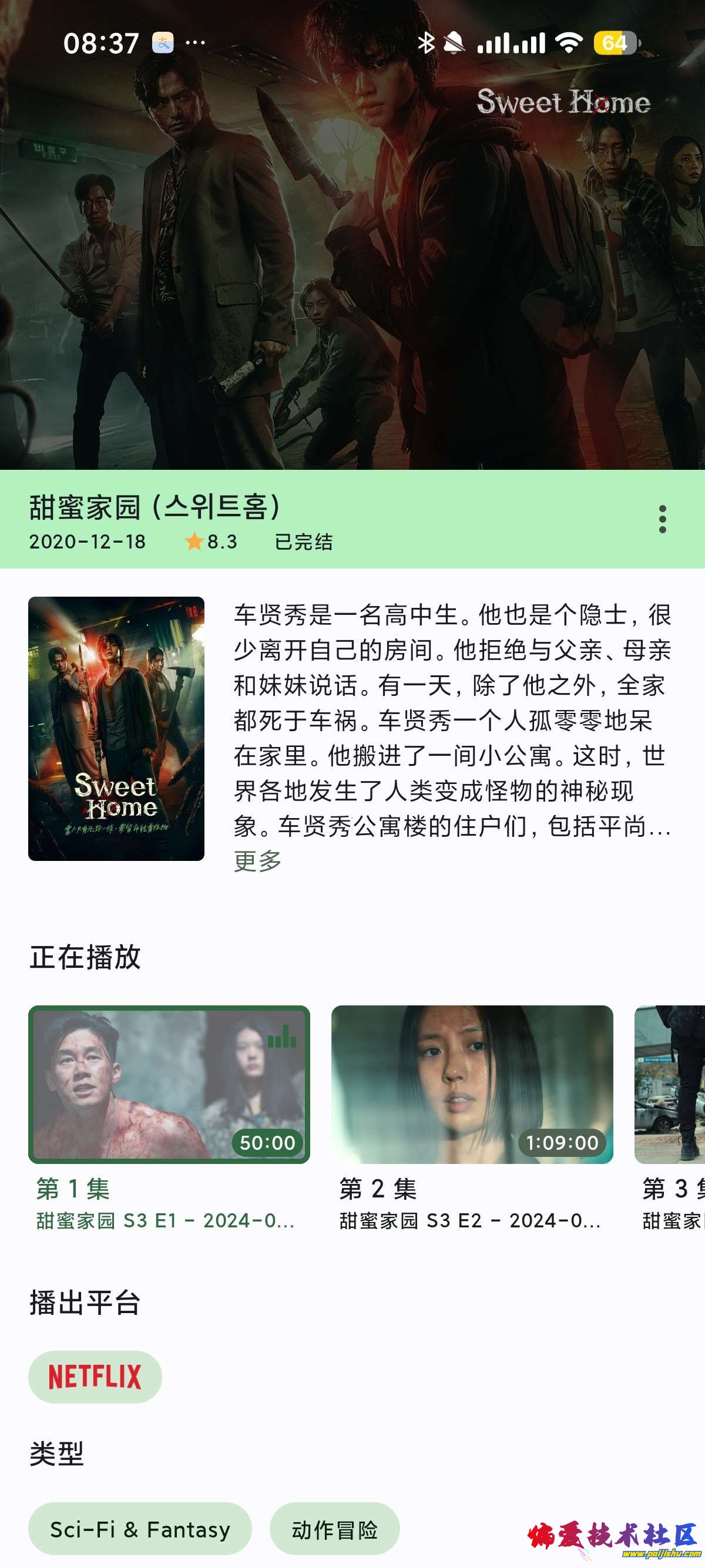705x1568 pixels.
Task: Expand the synopsis with 更多
Action: coord(257,861)
